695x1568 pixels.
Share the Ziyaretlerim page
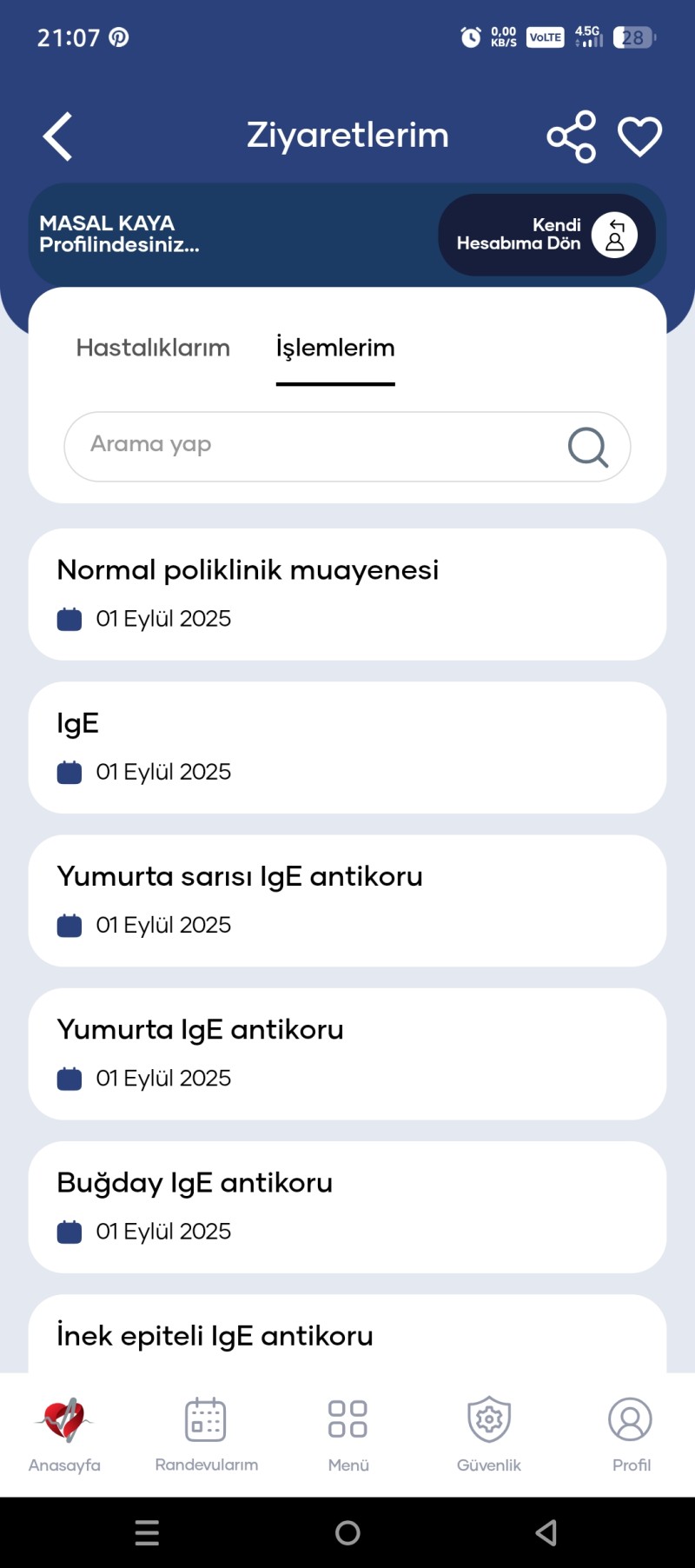point(571,137)
